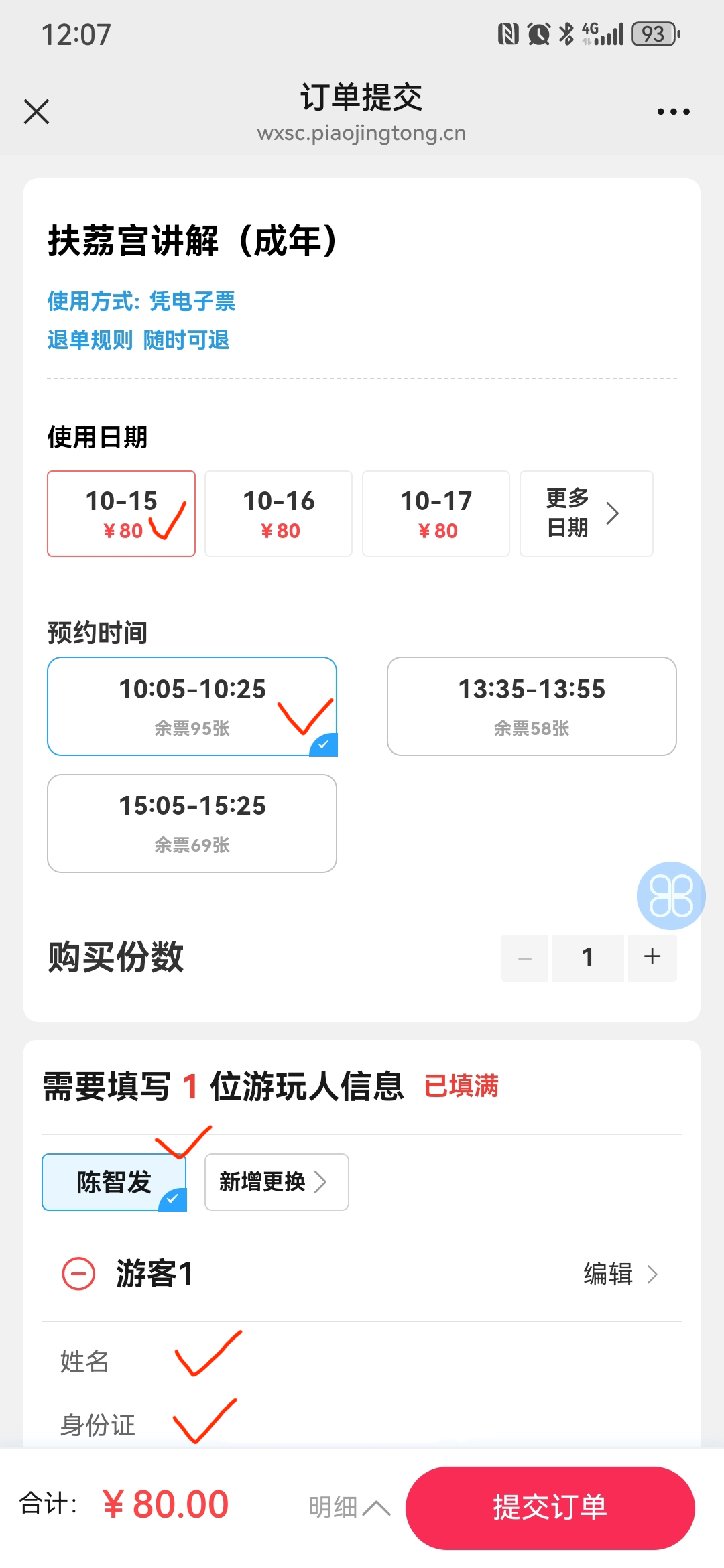The height and width of the screenshot is (1568, 724).
Task: Select the 10-15 date option
Action: click(x=121, y=513)
